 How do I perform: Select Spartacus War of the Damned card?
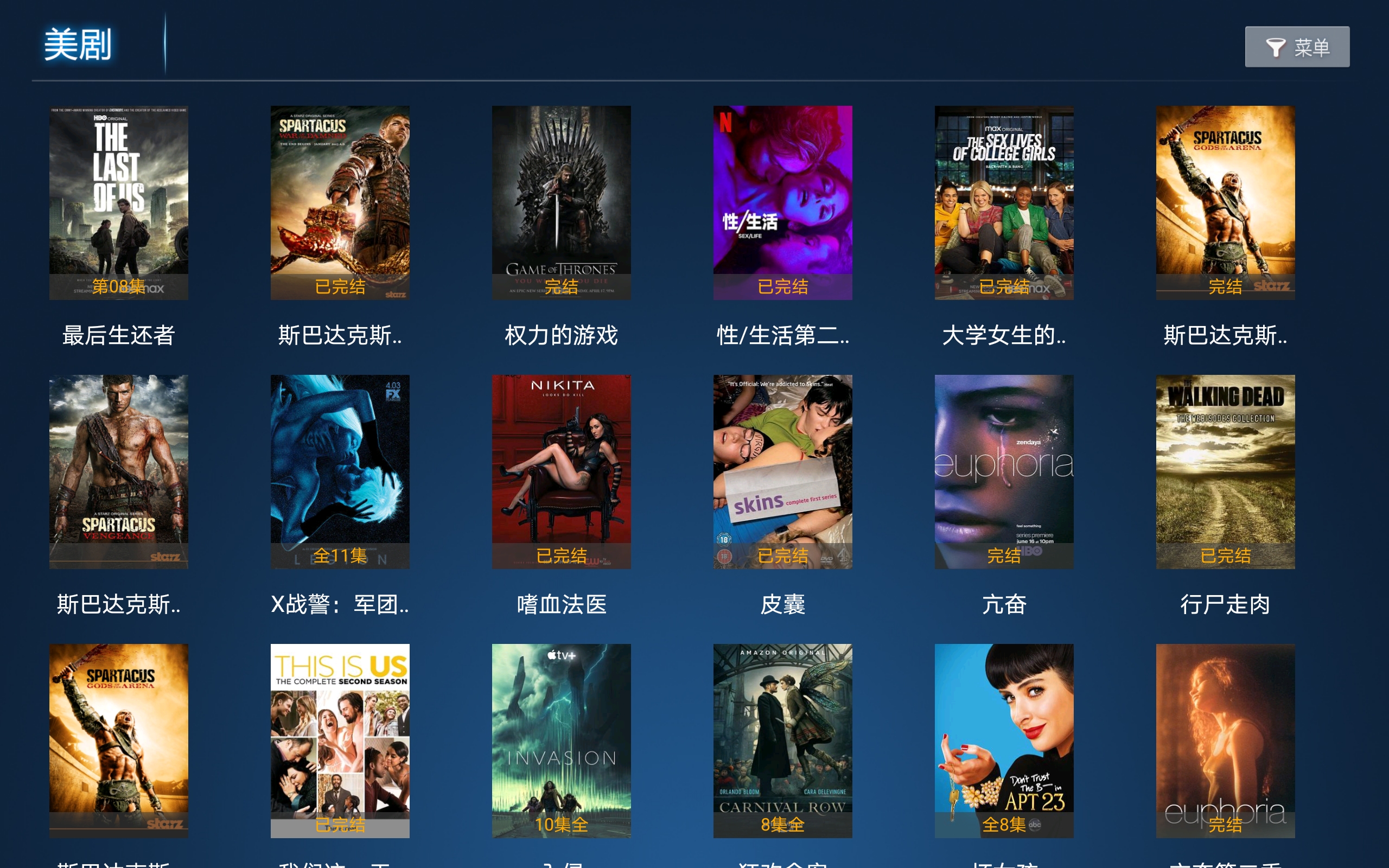click(340, 202)
